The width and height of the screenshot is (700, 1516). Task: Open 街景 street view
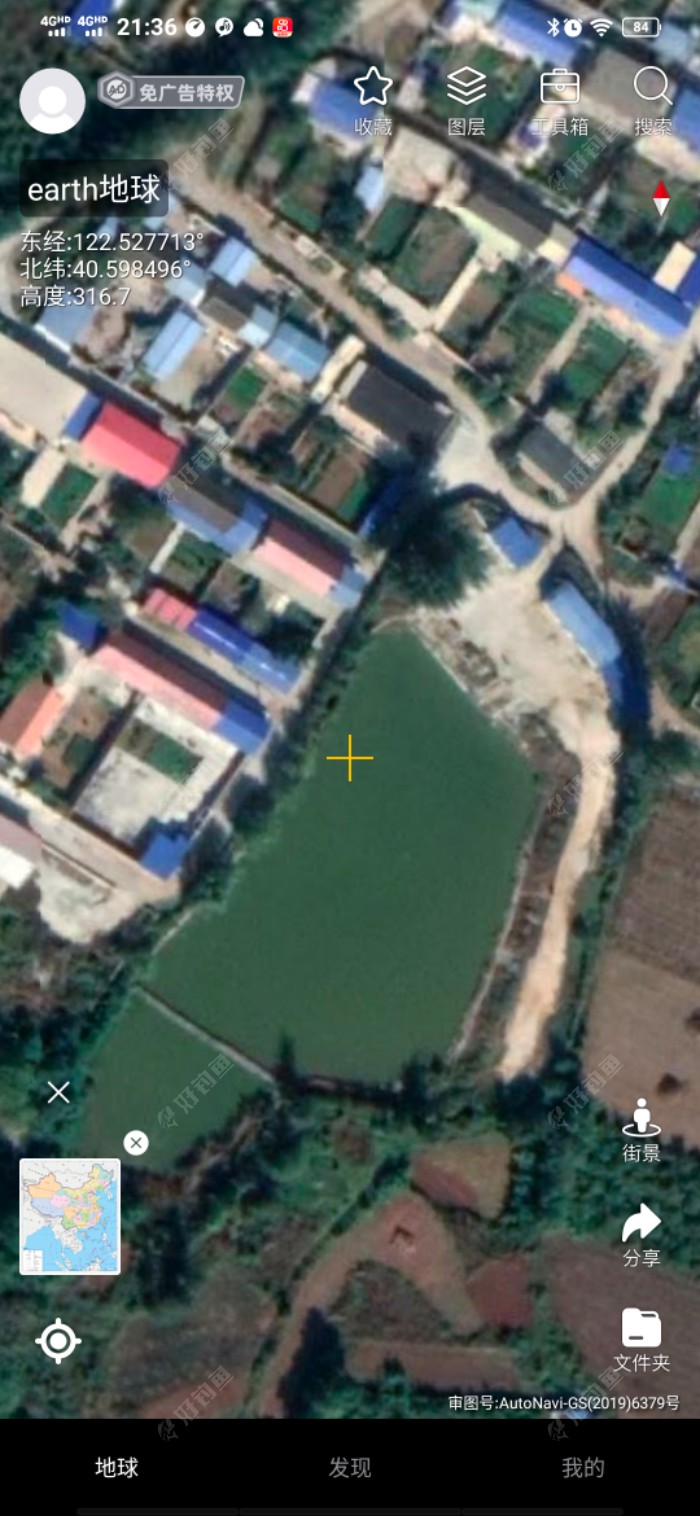click(x=641, y=1130)
